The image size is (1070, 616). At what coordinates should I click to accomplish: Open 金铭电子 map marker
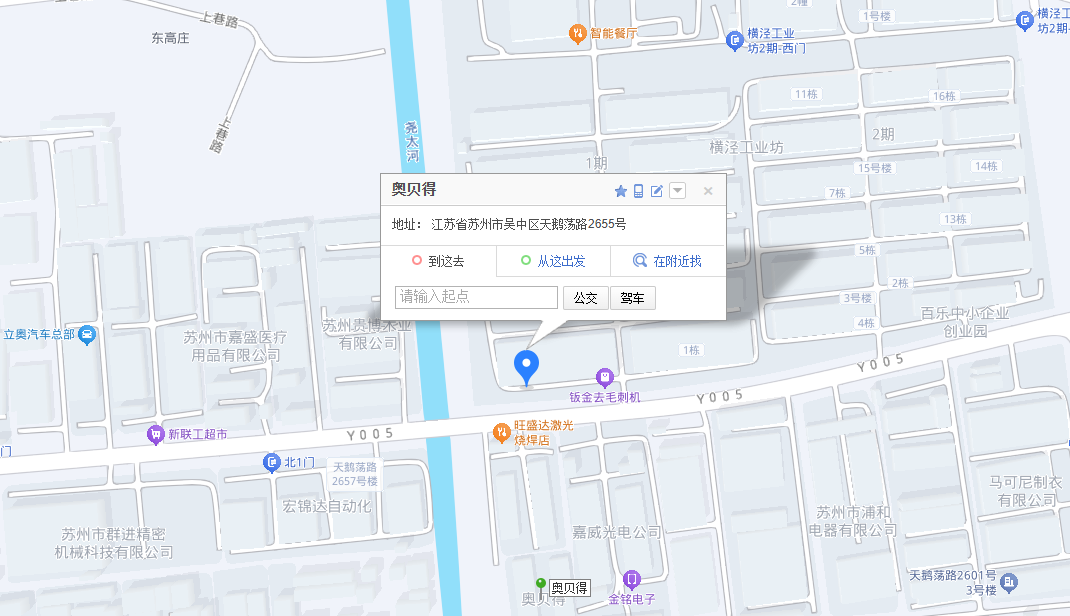631,579
